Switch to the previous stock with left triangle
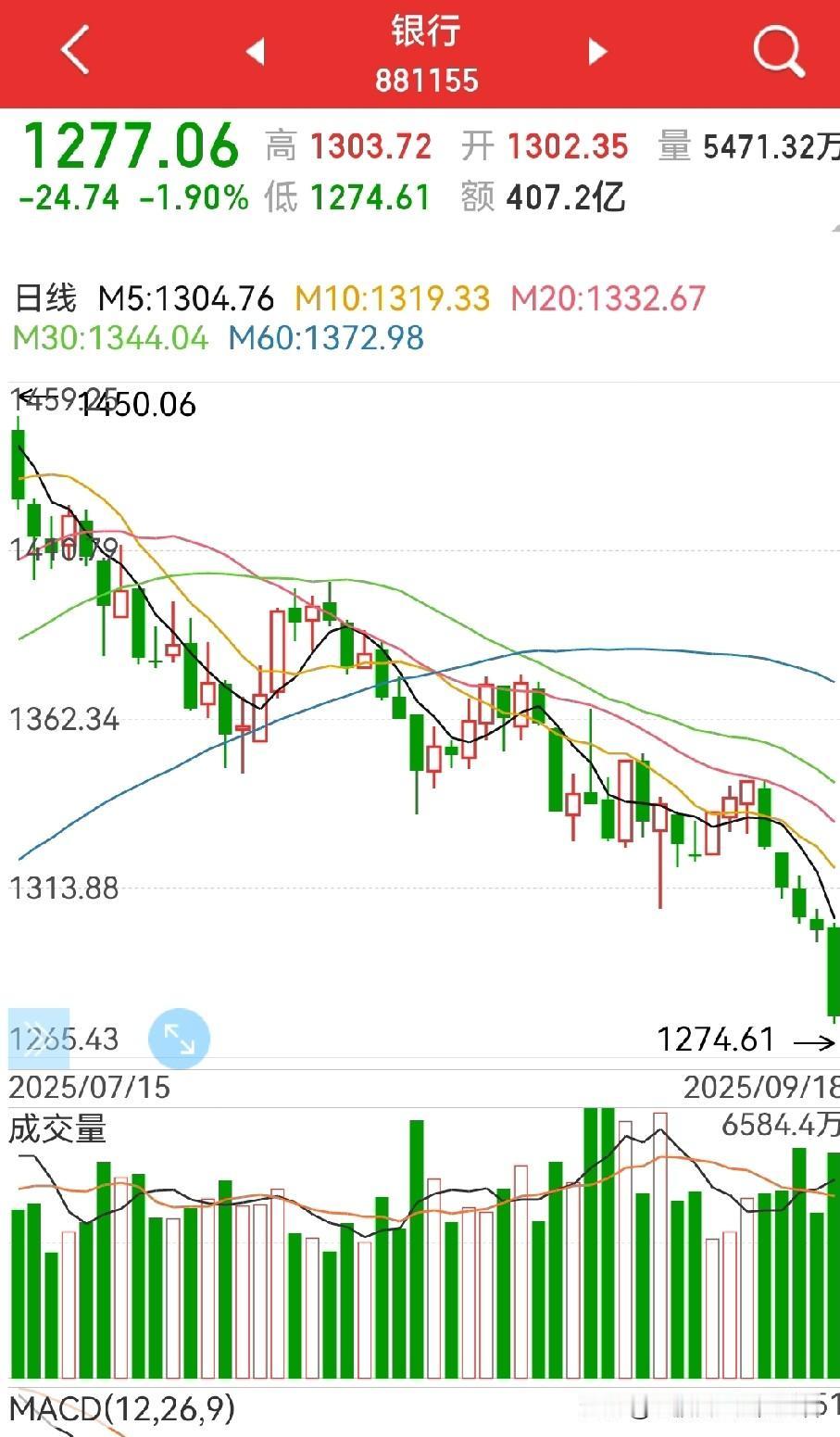The height and width of the screenshot is (1437, 840). (257, 52)
